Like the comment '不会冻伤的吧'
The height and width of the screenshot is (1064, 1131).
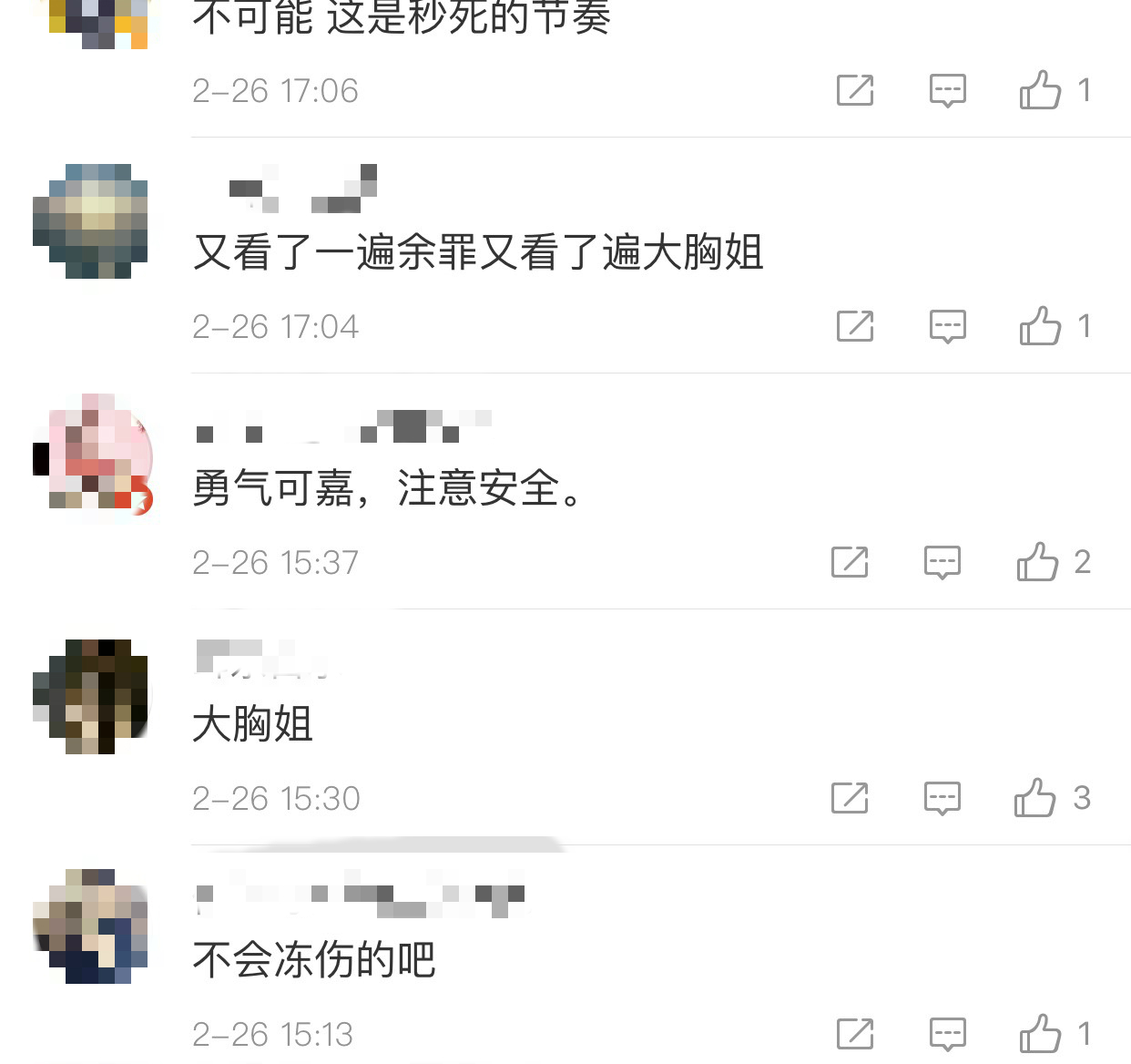[x=1040, y=1034]
